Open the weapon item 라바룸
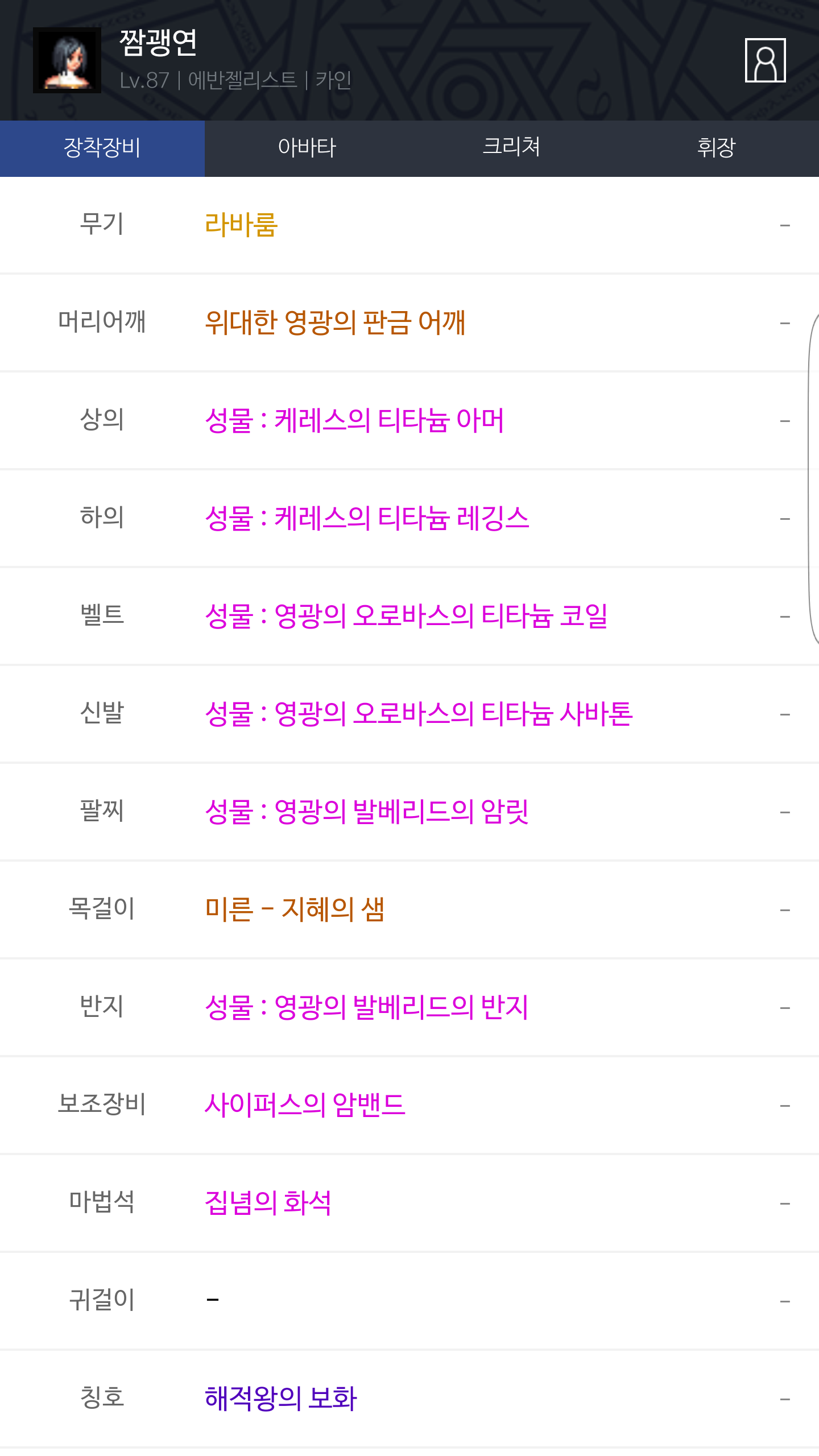819x1456 pixels. click(241, 225)
